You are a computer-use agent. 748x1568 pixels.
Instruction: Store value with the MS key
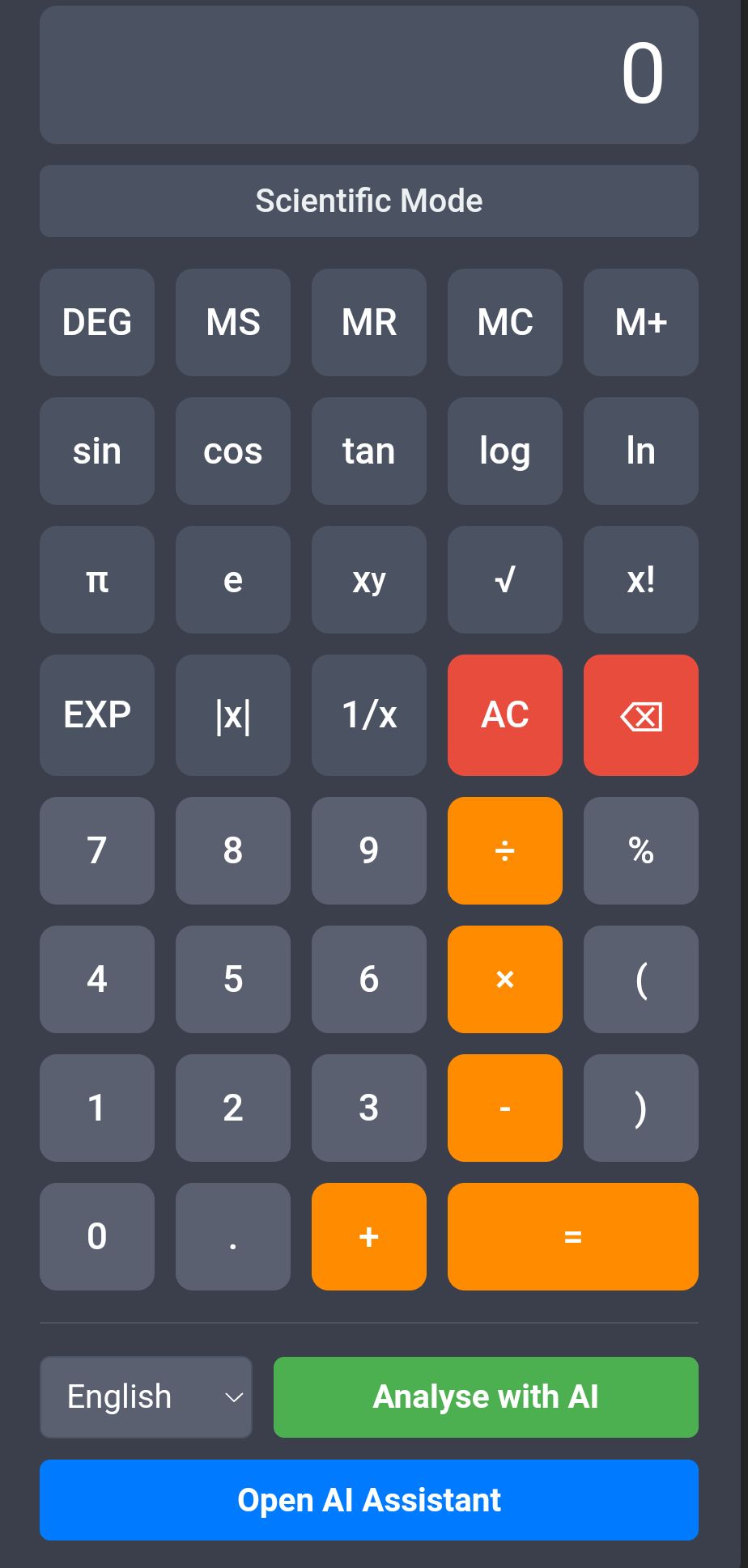(x=232, y=322)
